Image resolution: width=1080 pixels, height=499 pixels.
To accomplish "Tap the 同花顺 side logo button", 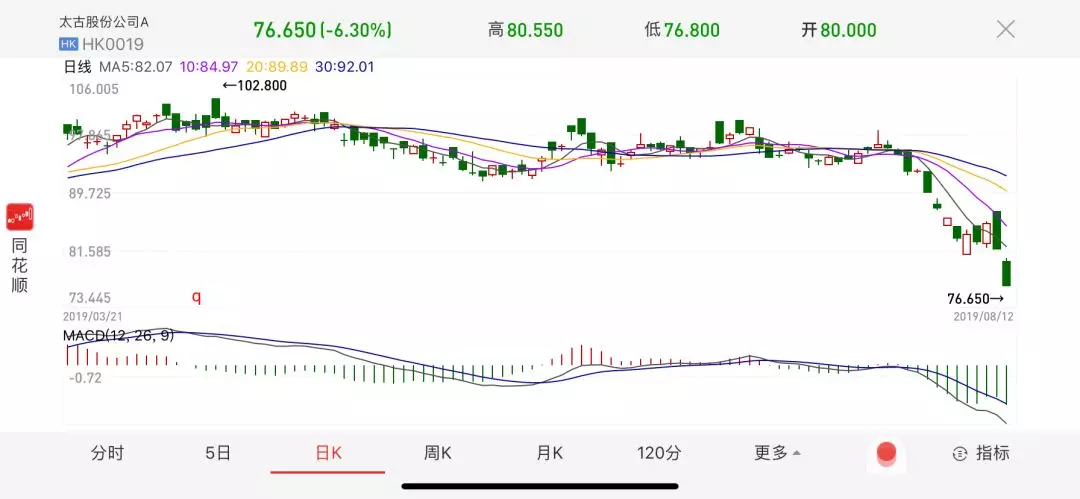I will coord(20,248).
